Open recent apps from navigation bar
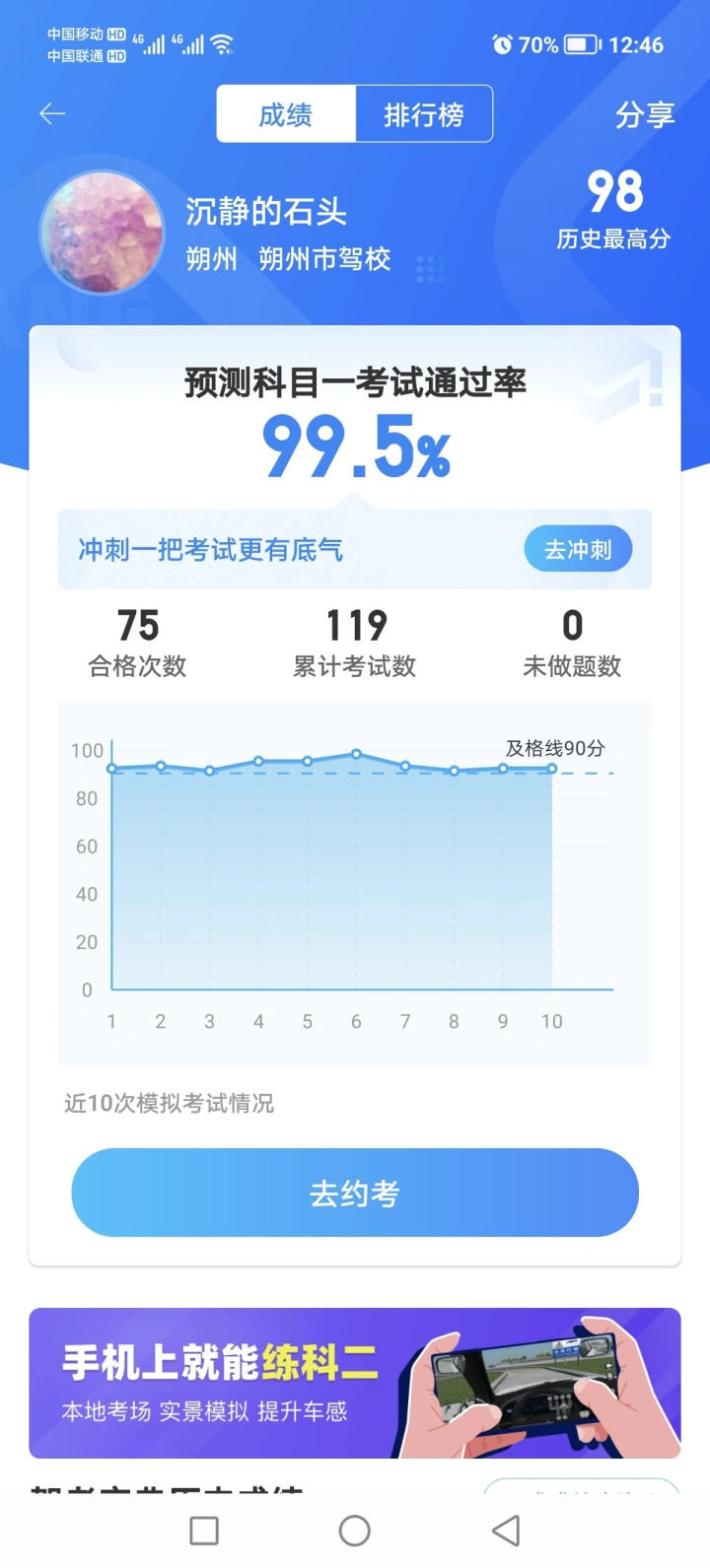The image size is (710, 1568). pyautogui.click(x=204, y=1531)
